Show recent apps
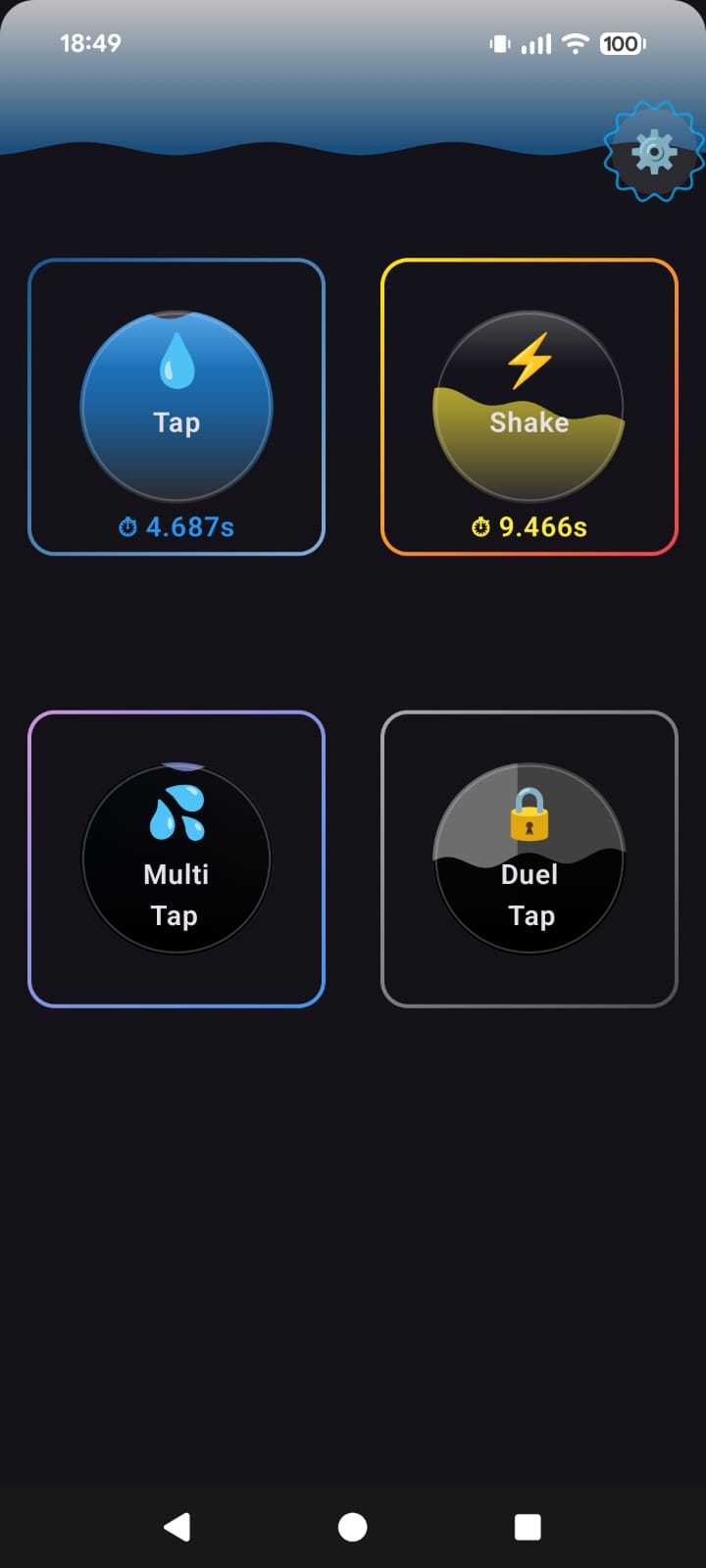 click(528, 1526)
